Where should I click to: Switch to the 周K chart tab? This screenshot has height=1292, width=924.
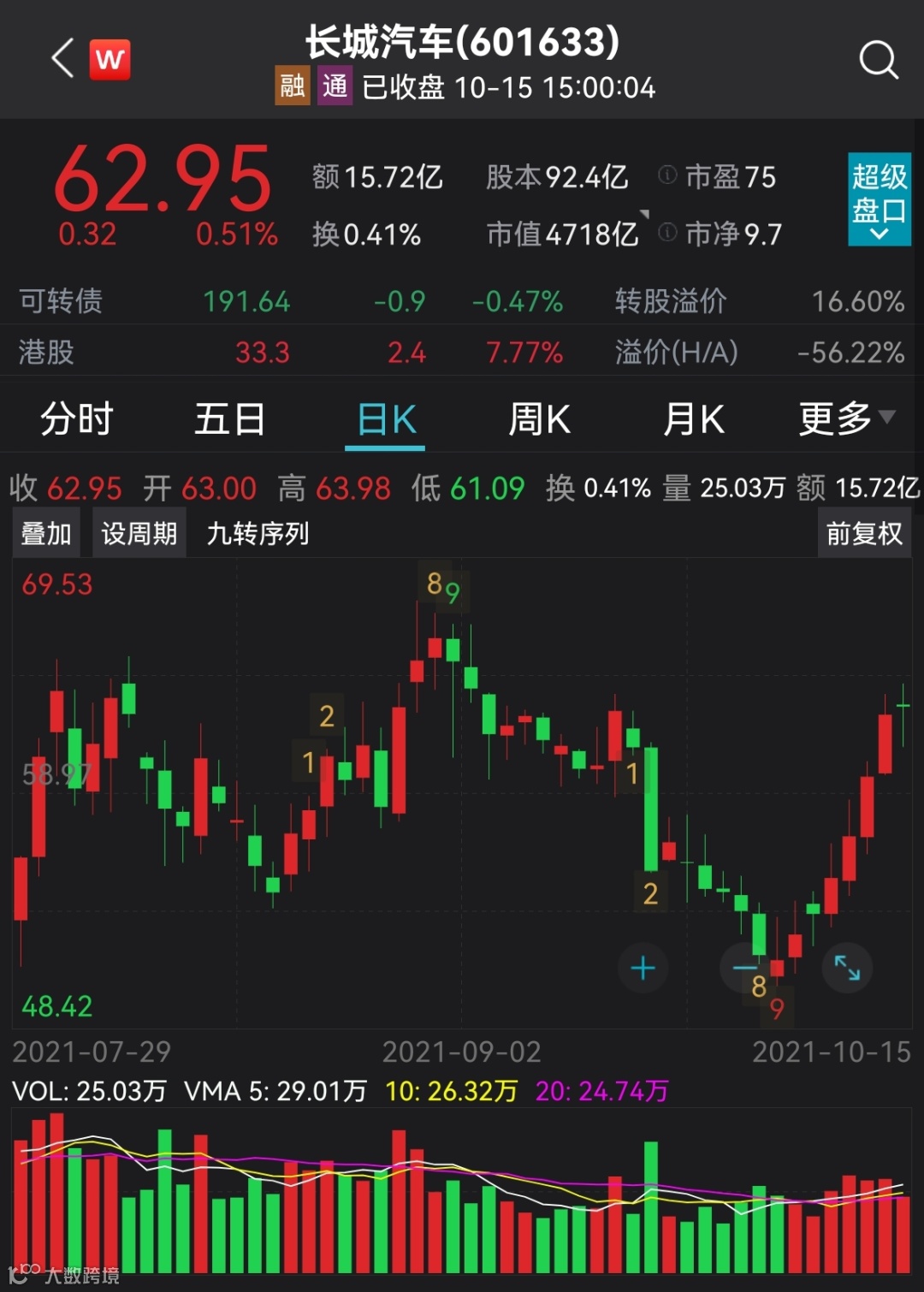[x=539, y=420]
